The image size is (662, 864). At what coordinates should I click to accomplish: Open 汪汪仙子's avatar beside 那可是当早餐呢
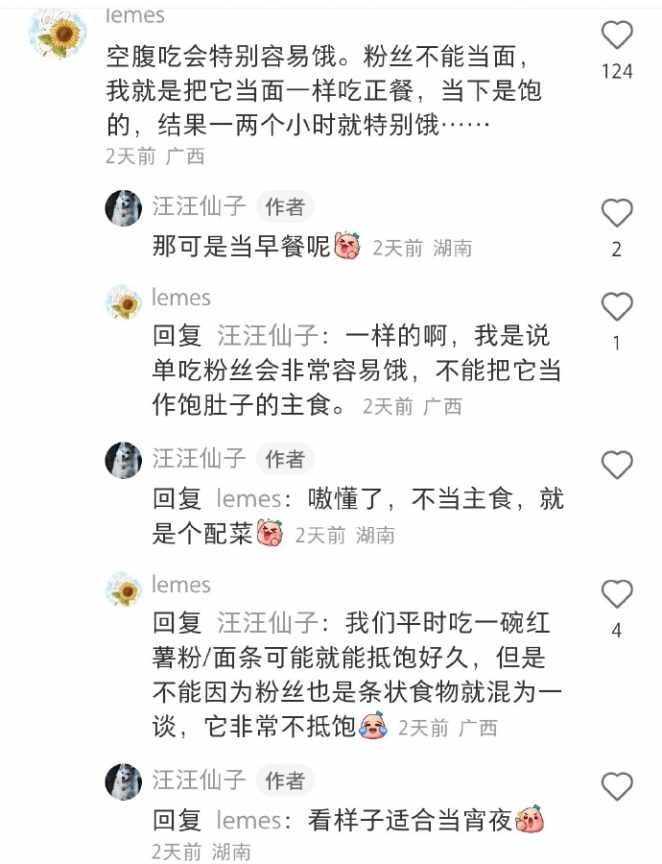(x=124, y=208)
